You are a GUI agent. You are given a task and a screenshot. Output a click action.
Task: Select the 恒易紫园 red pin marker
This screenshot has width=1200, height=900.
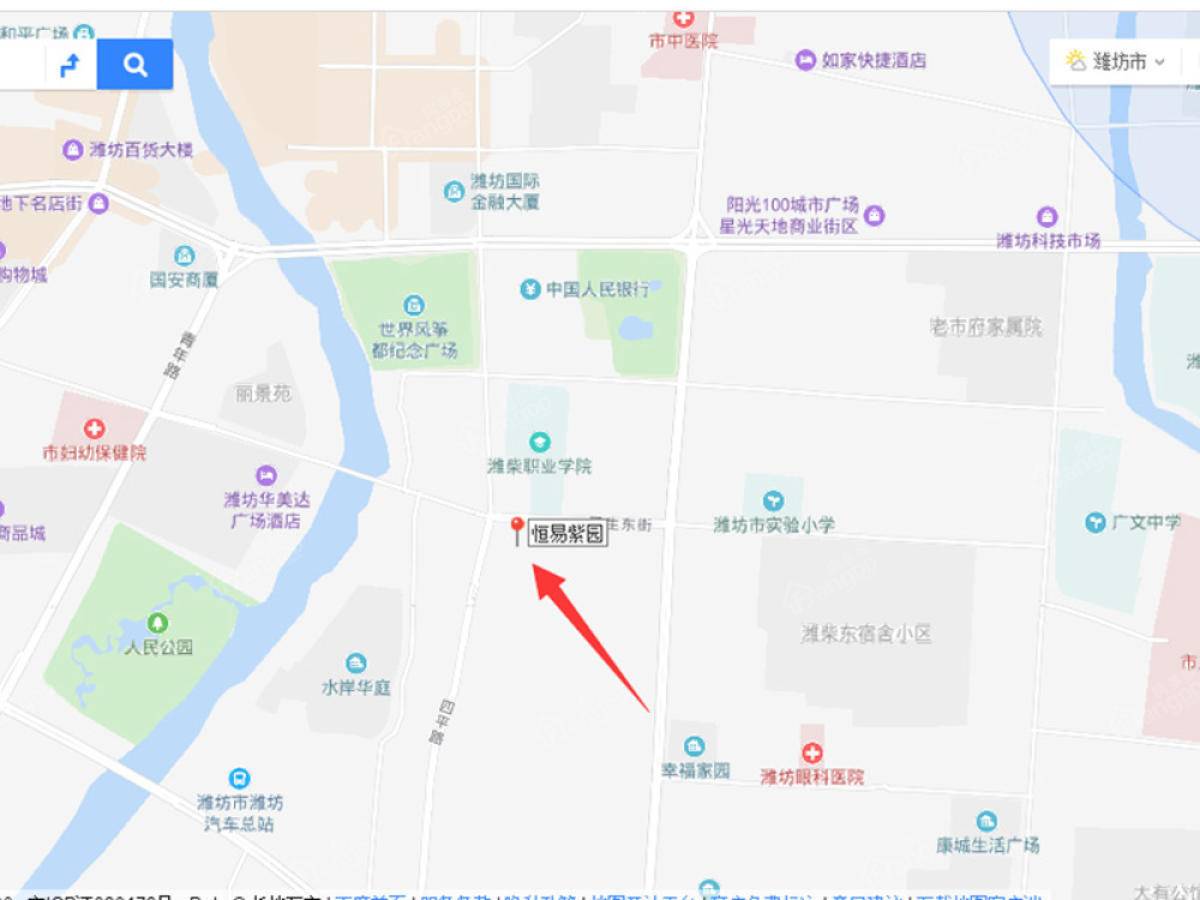click(x=517, y=528)
